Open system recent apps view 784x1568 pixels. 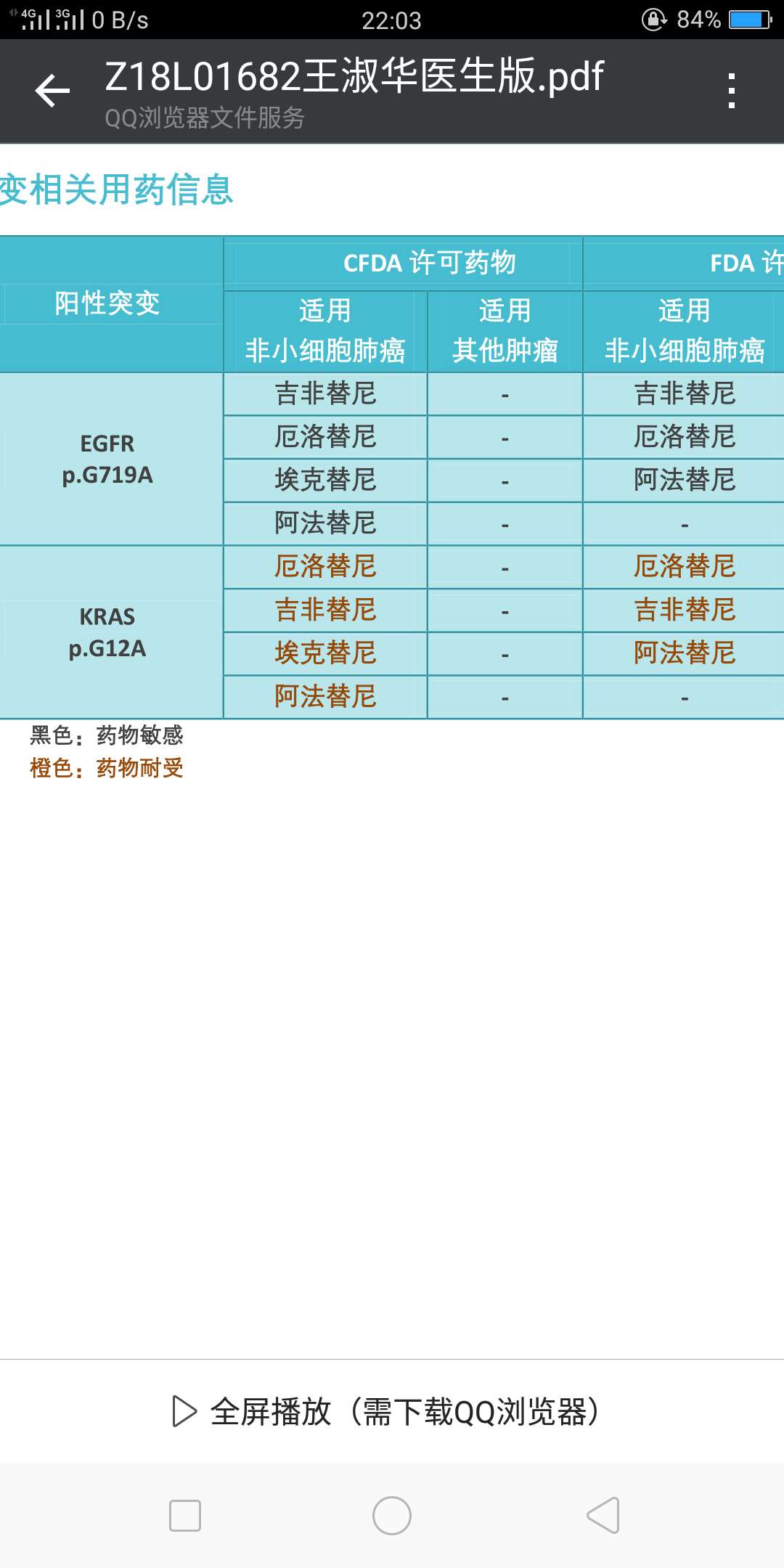click(x=184, y=1516)
